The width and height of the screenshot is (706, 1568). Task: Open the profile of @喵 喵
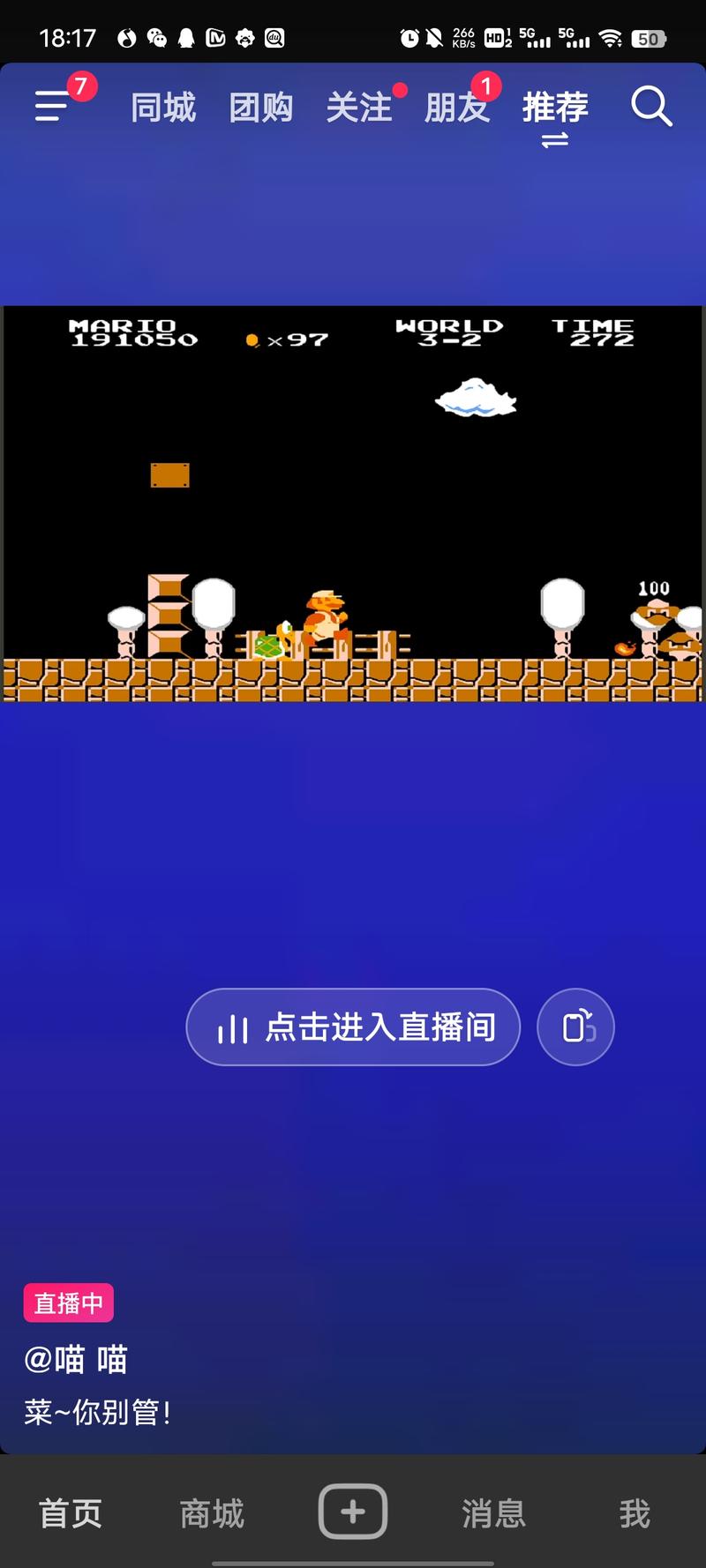[76, 1359]
